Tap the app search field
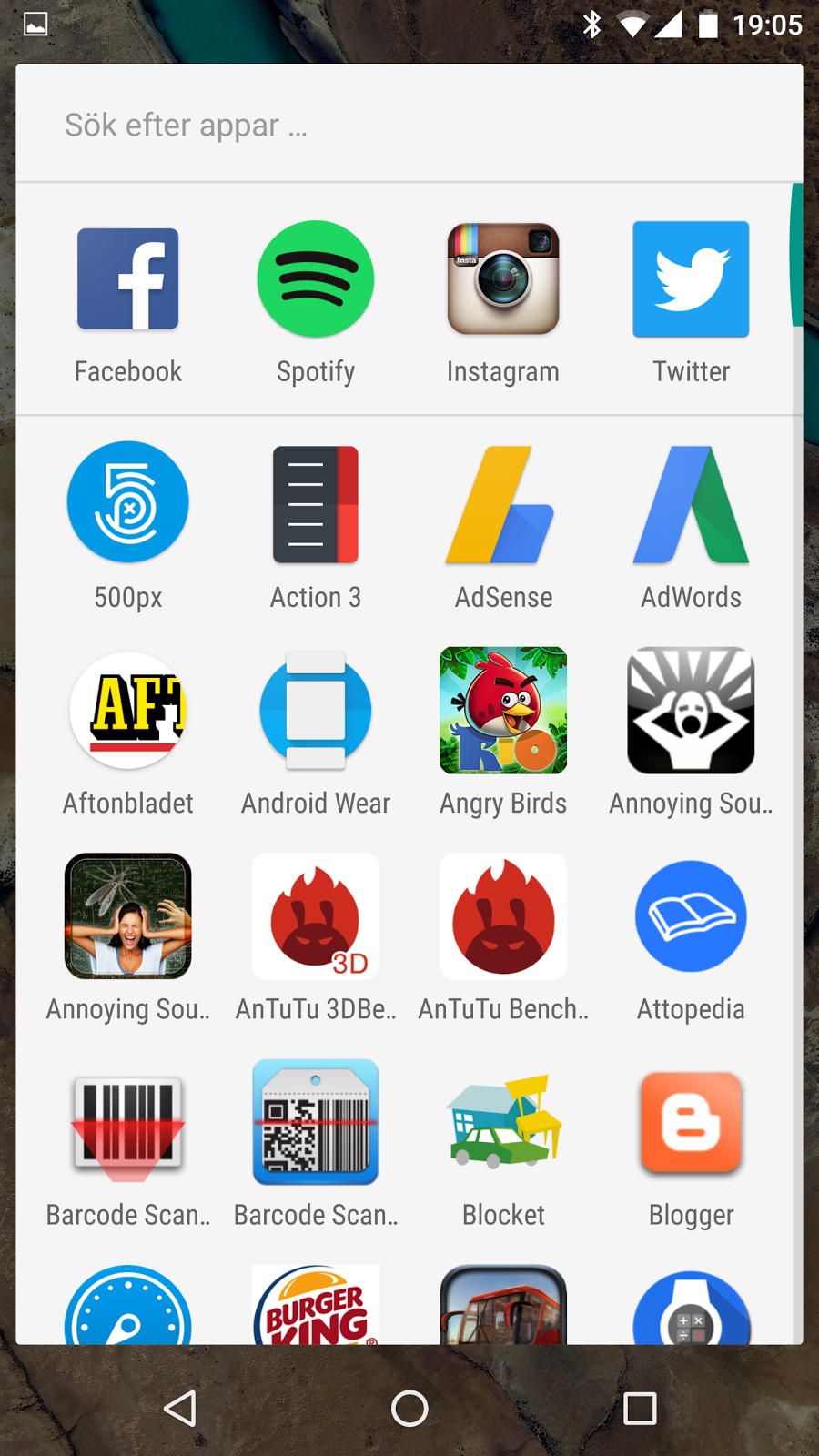Image resolution: width=819 pixels, height=1456 pixels. point(408,125)
